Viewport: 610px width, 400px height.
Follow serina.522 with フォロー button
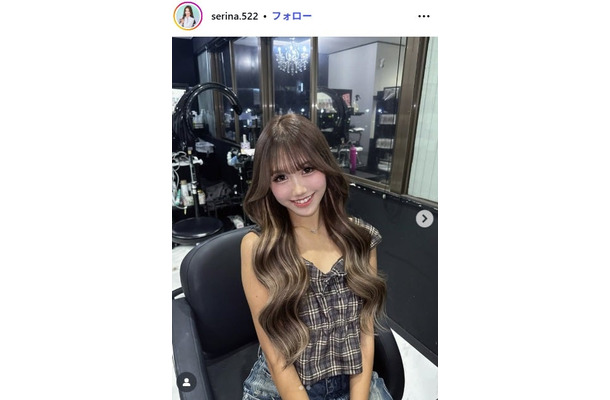(x=292, y=16)
